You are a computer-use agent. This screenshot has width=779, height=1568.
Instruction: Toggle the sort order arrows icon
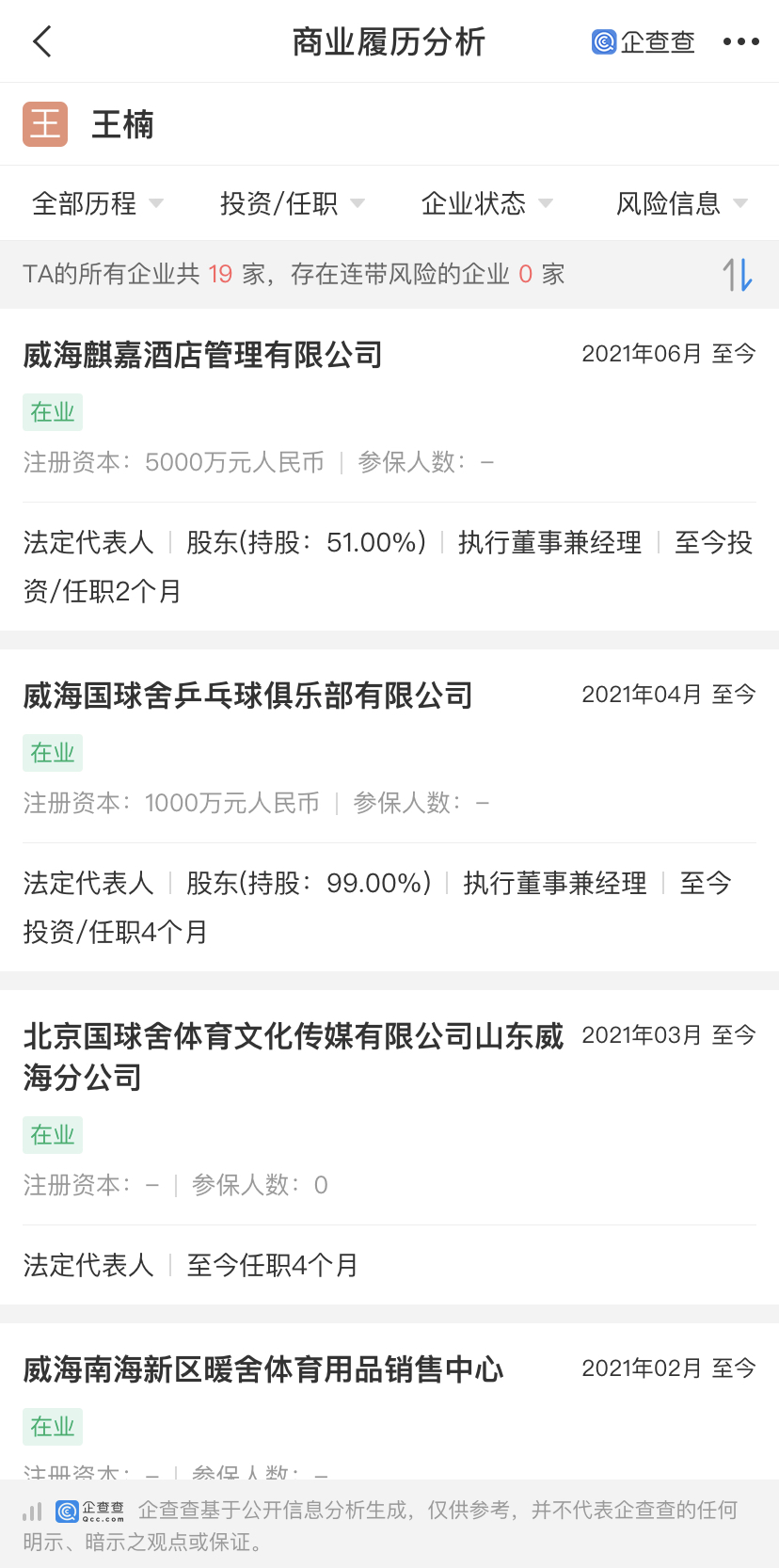pos(738,275)
